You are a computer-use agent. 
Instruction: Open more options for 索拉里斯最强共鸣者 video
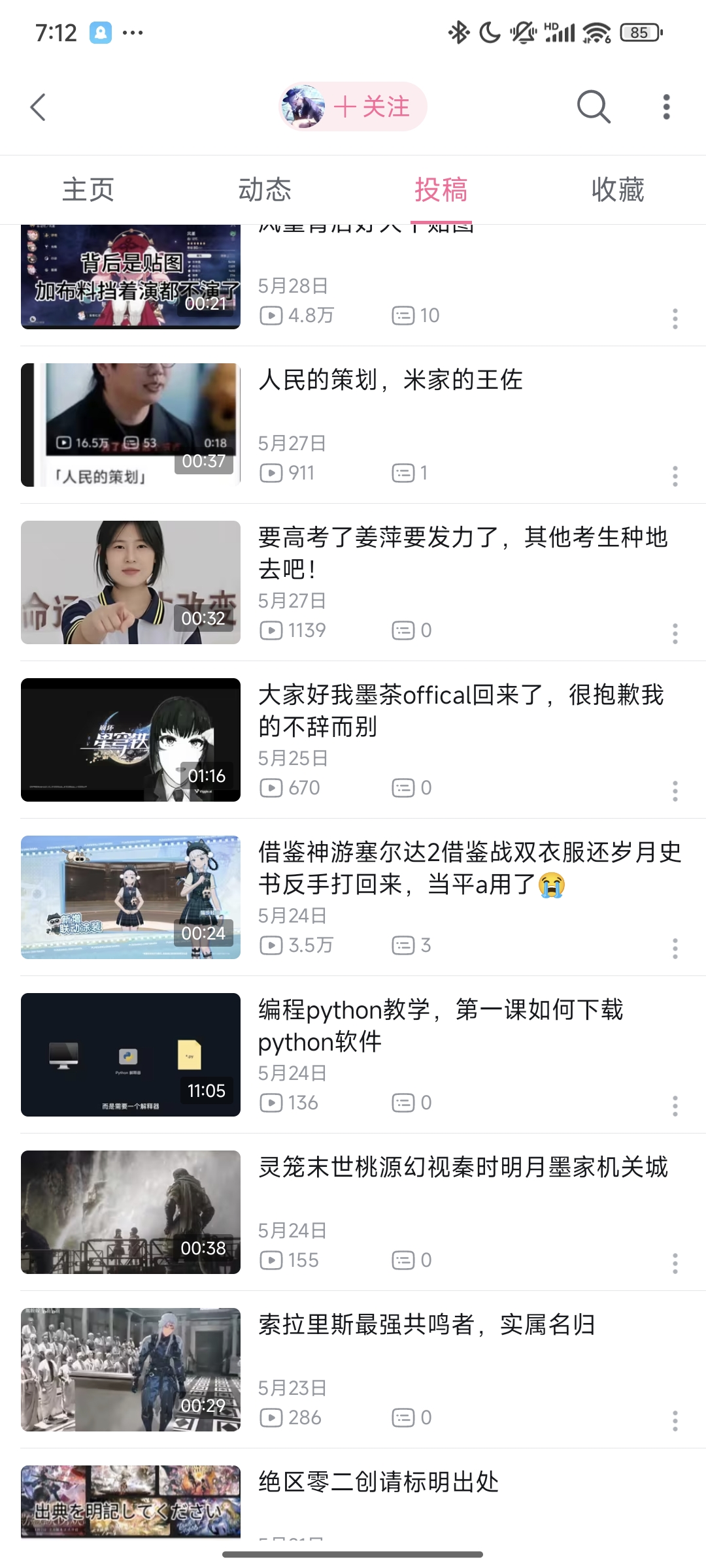click(x=675, y=1421)
